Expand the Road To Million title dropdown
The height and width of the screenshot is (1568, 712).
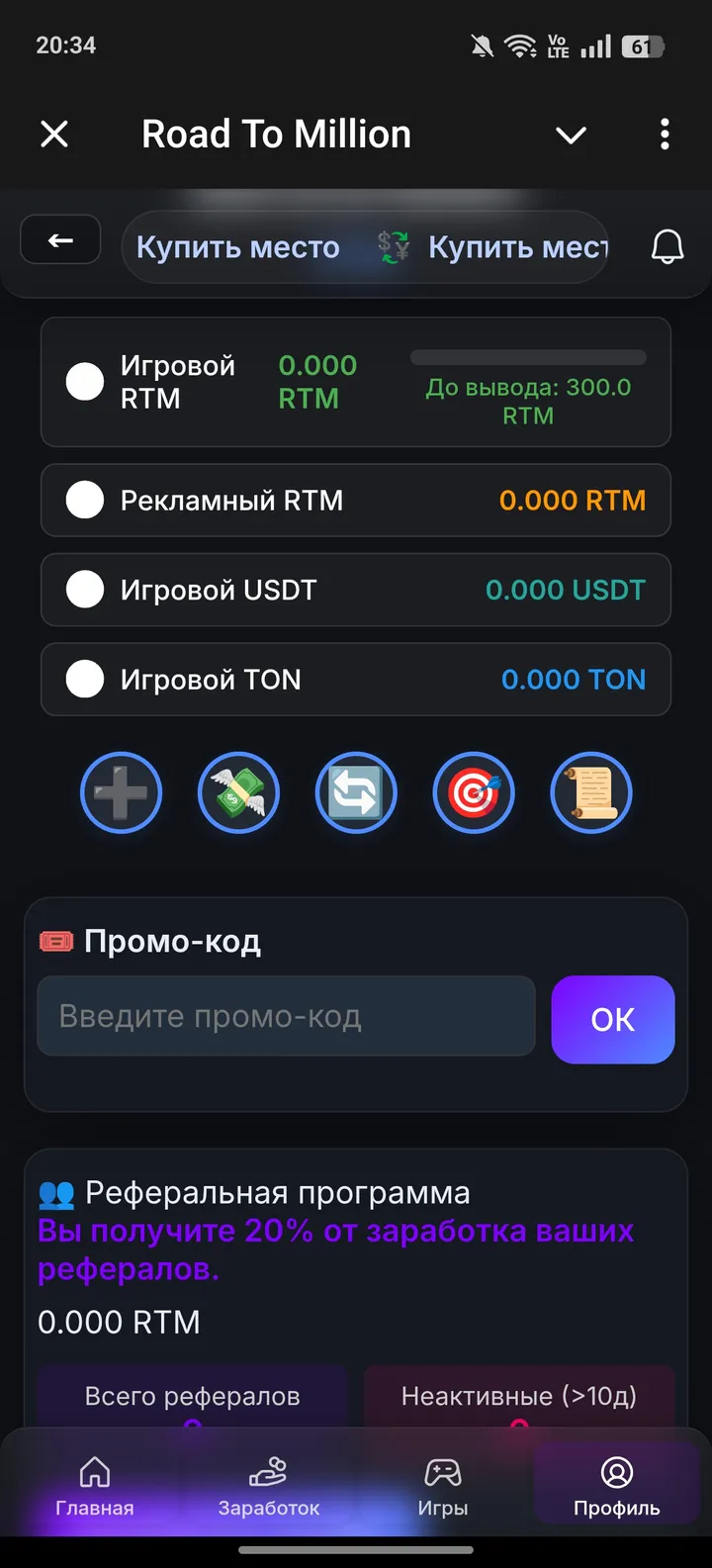click(571, 135)
